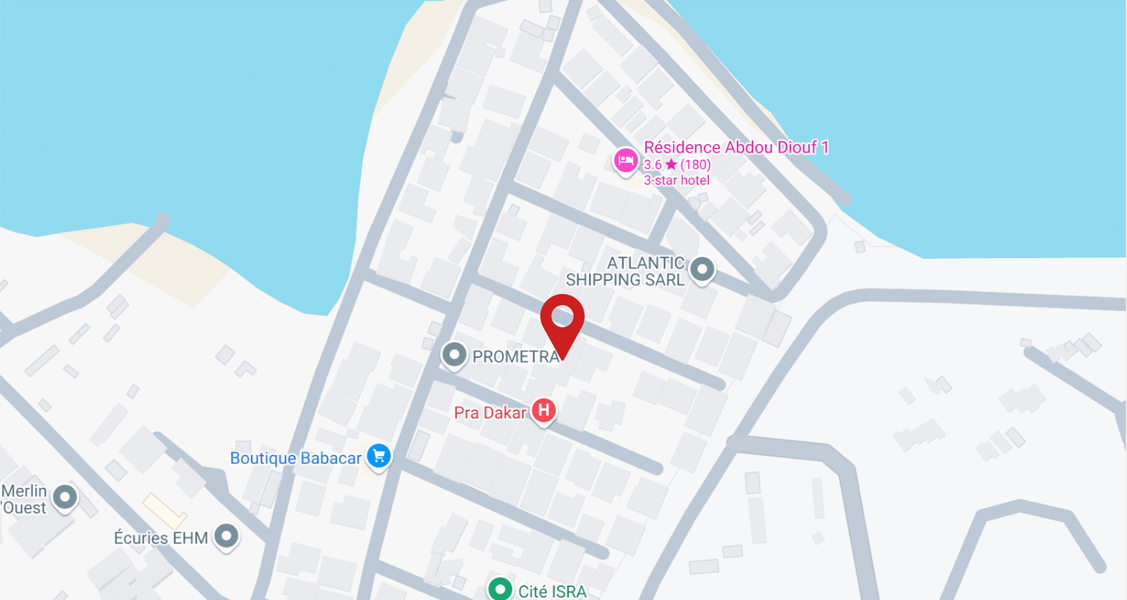Select the ATLANTIC SHIPPING SARL place pin

click(x=703, y=269)
